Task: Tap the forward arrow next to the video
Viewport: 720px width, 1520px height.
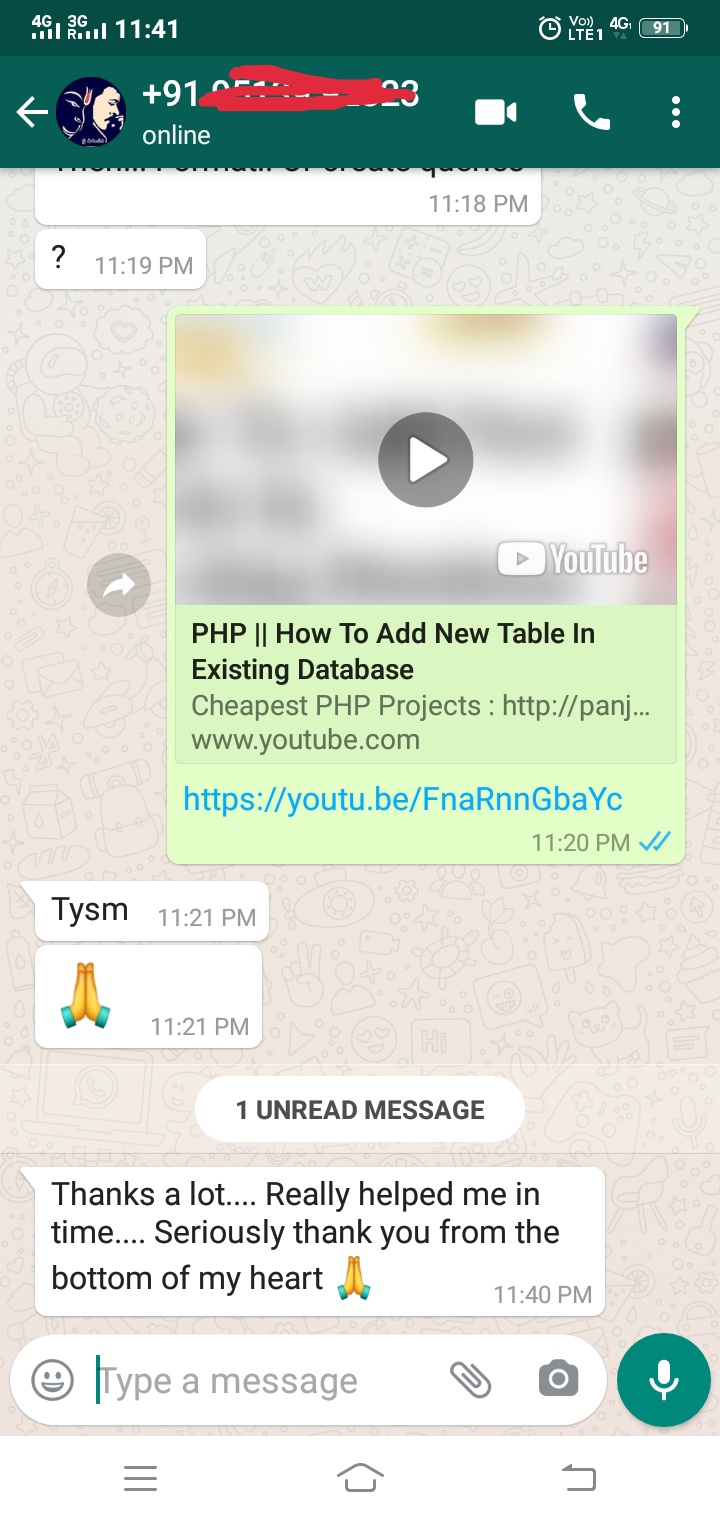Action: pyautogui.click(x=119, y=584)
